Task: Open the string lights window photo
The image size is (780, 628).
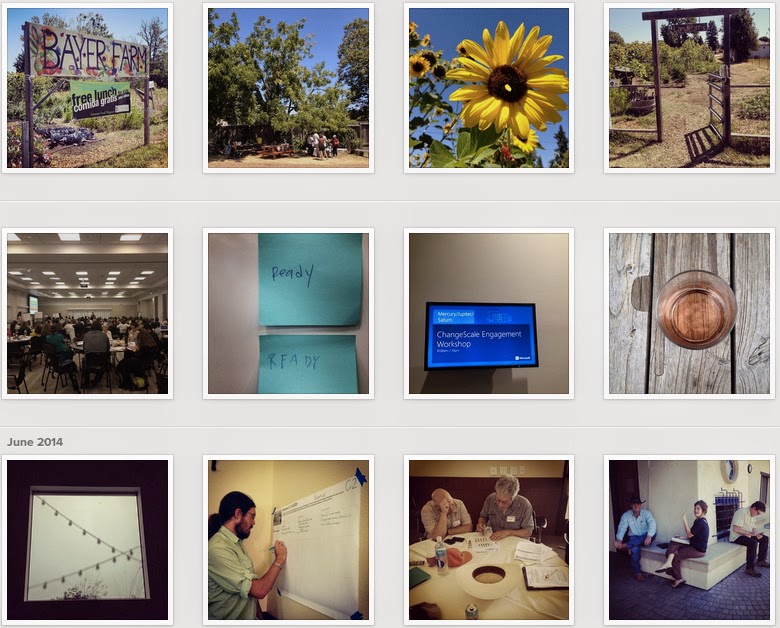Action: pyautogui.click(x=88, y=540)
